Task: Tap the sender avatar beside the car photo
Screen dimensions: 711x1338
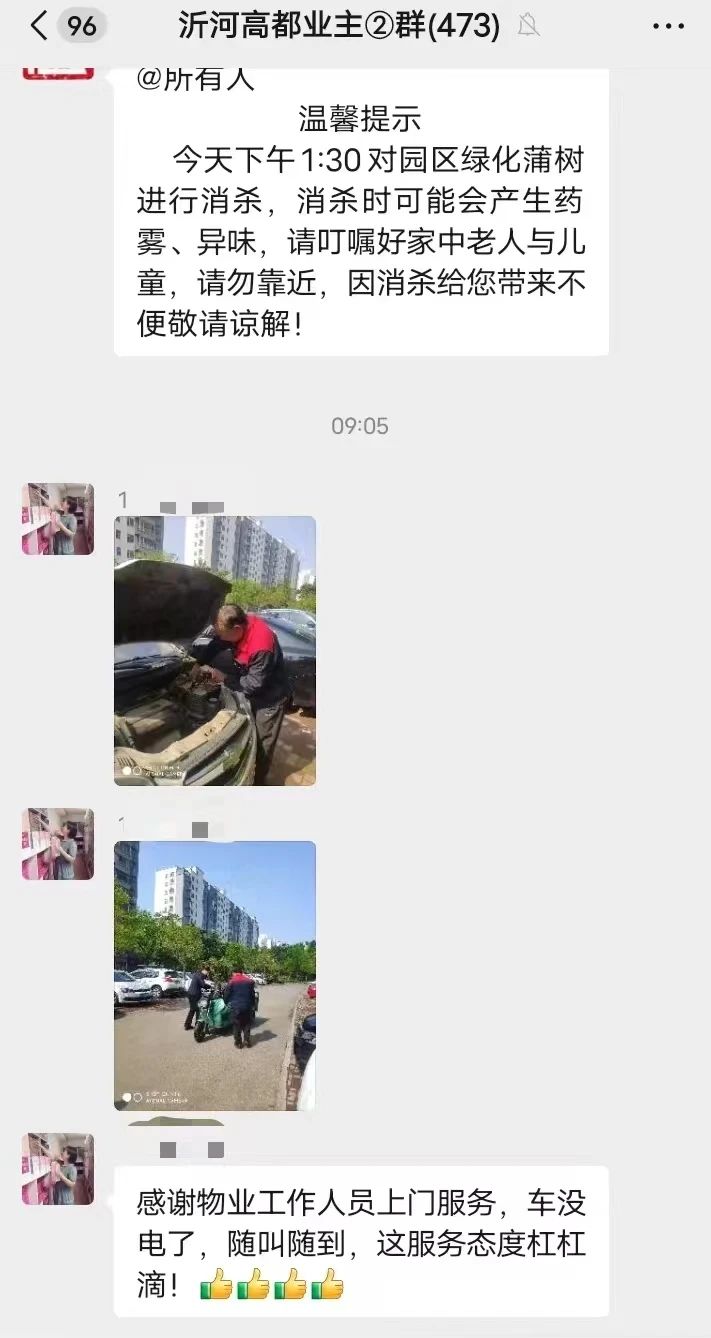Action: pyautogui.click(x=58, y=519)
